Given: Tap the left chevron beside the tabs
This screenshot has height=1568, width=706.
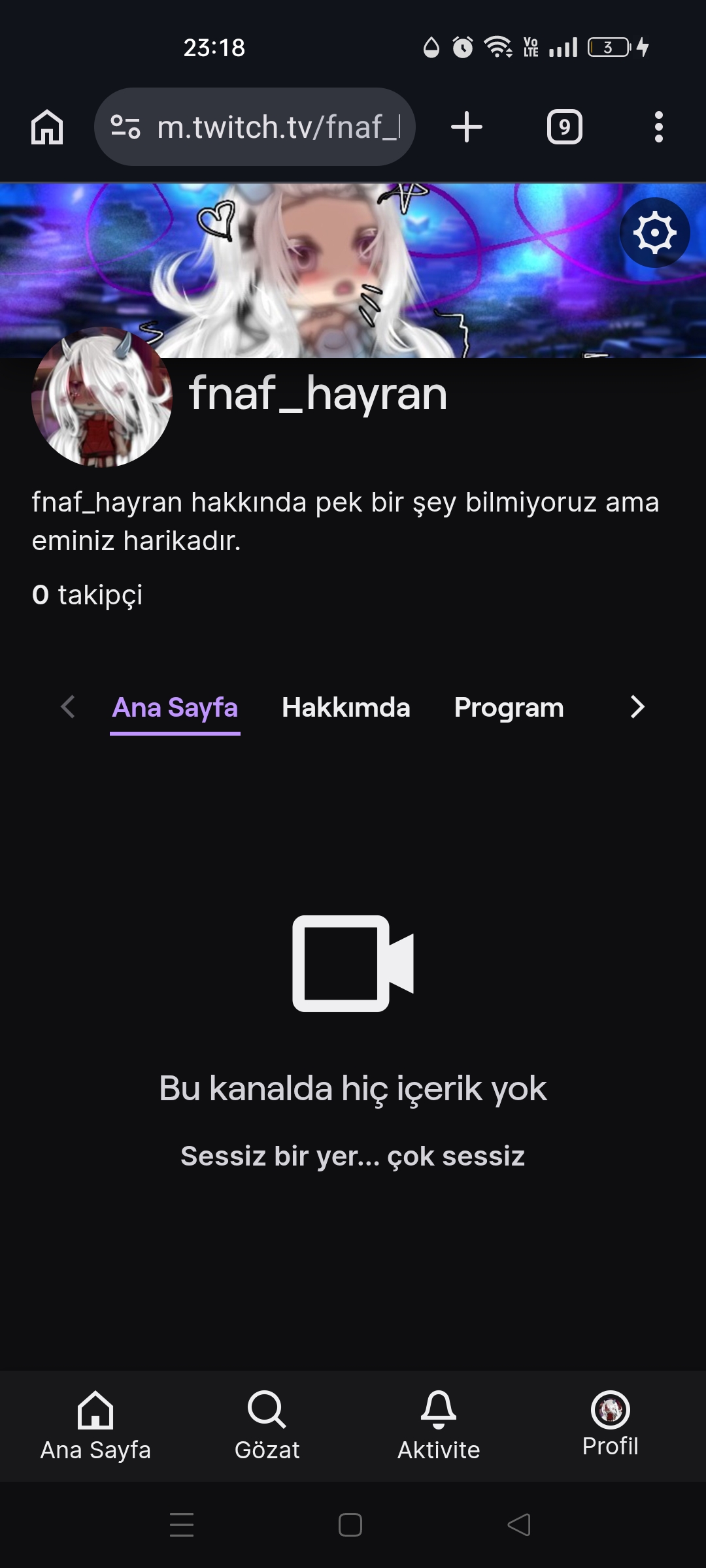Looking at the screenshot, I should point(68,707).
